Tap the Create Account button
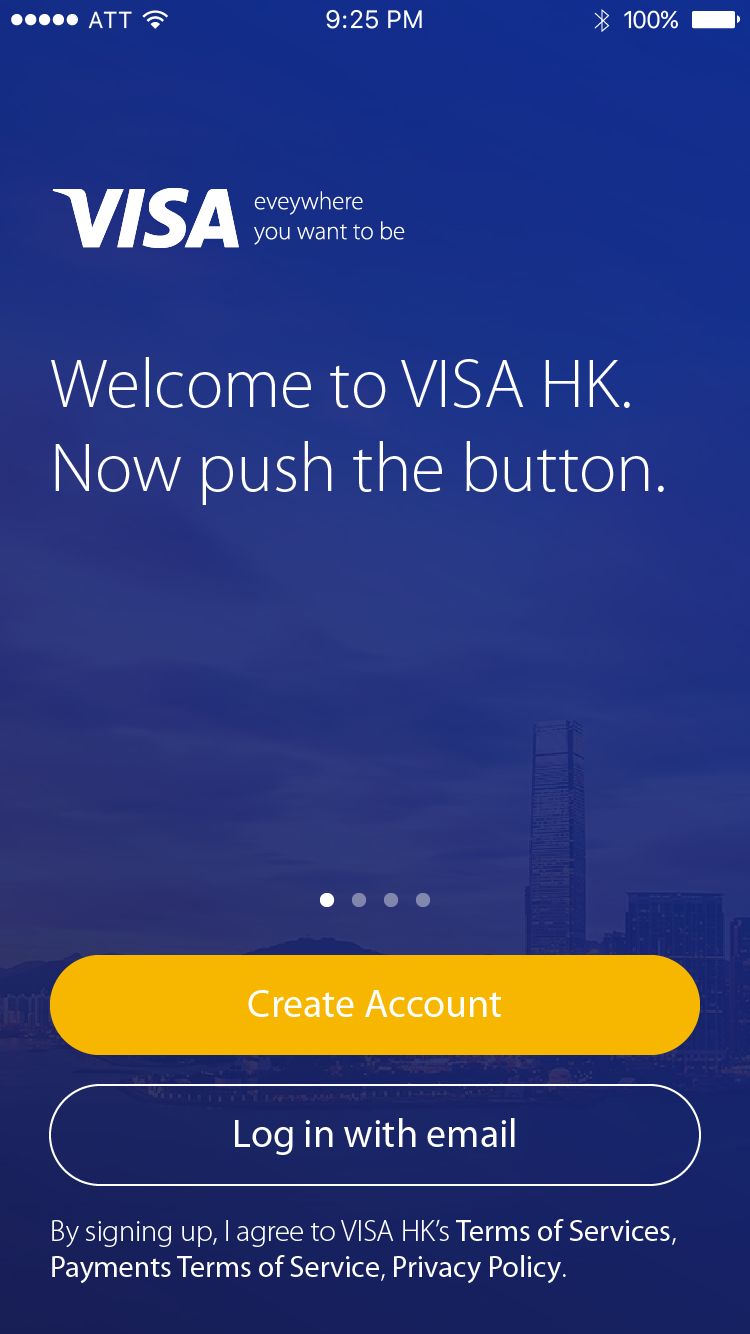 [375, 1004]
